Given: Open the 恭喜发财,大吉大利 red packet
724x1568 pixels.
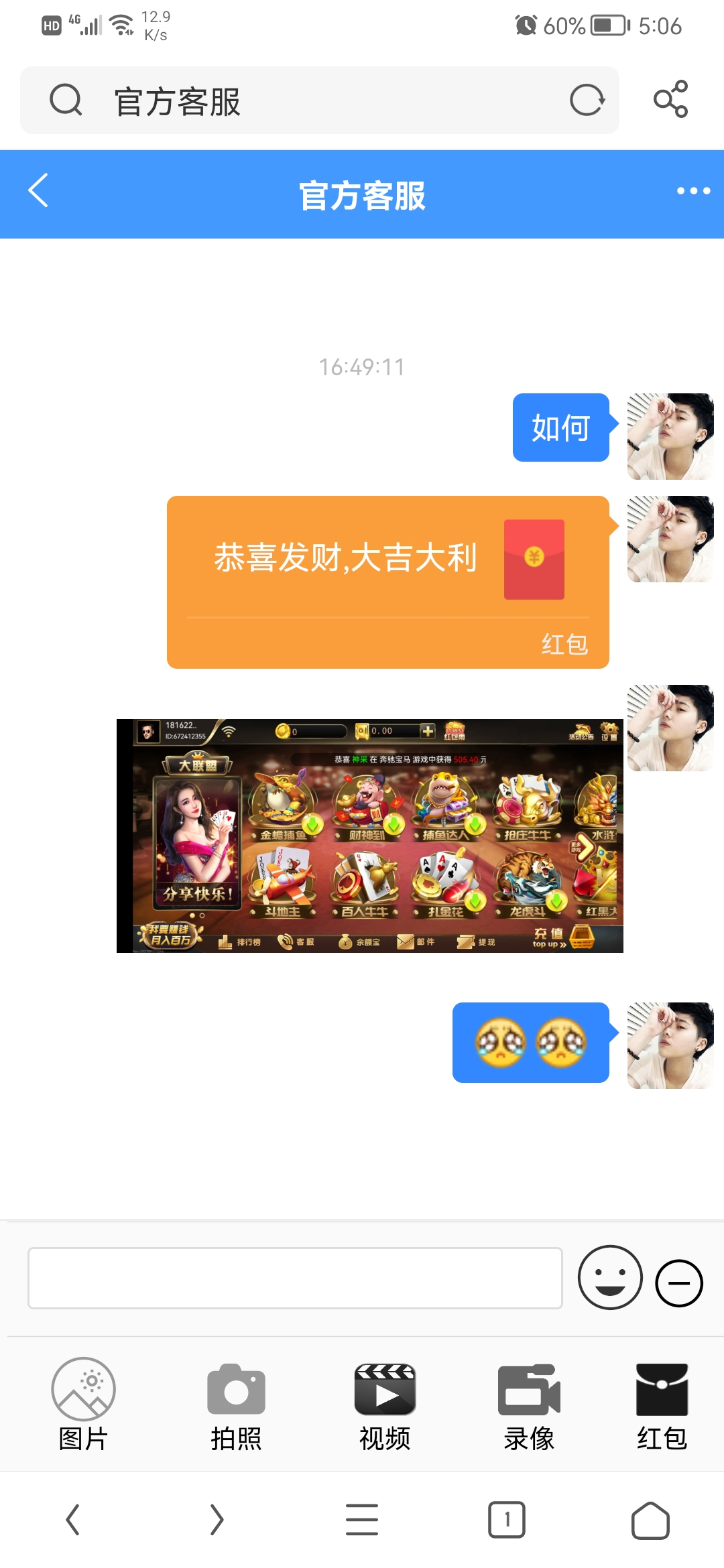Looking at the screenshot, I should point(387,582).
